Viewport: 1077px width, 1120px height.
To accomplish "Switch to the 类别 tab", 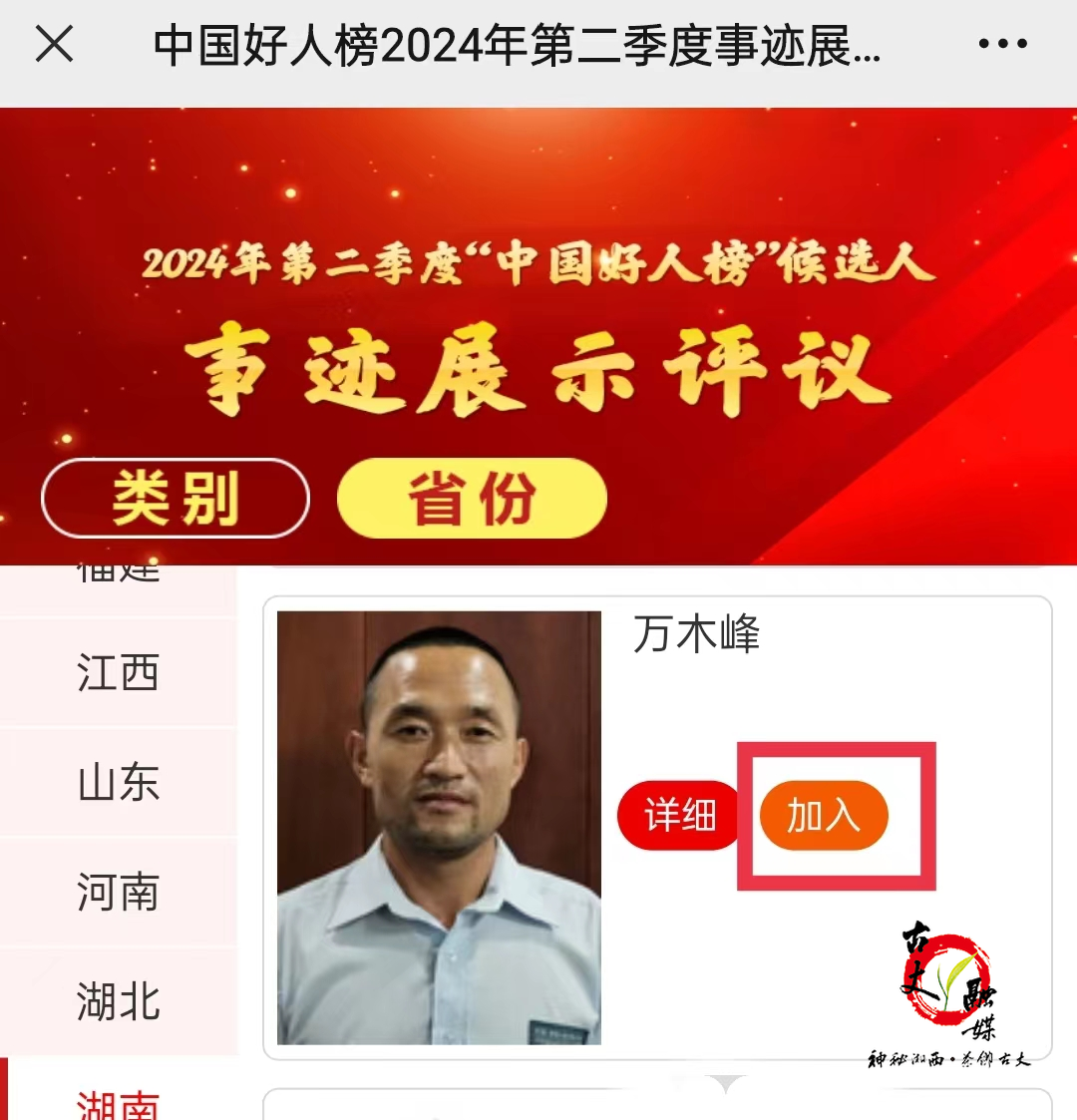I will pos(176,498).
